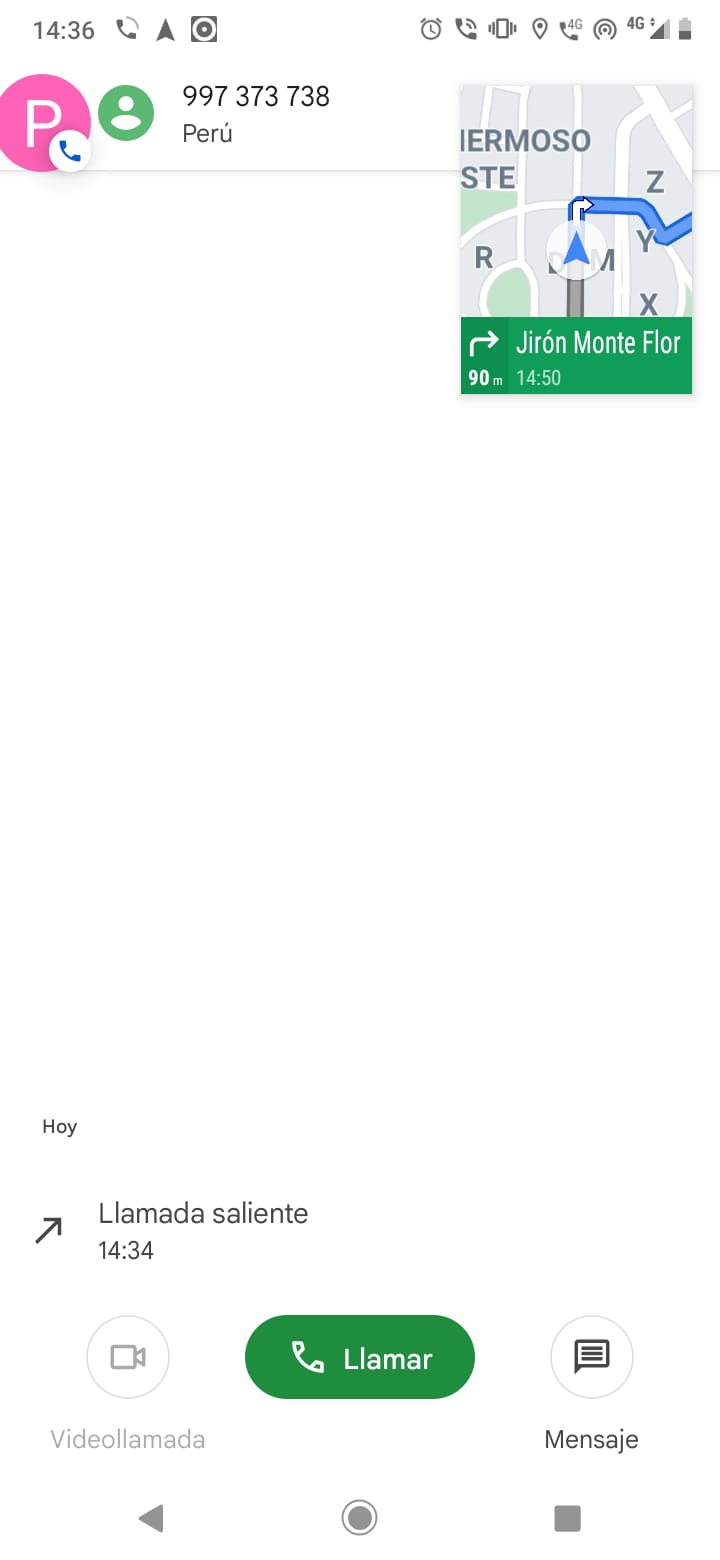The height and width of the screenshot is (1560, 720).
Task: Open Mensaje to text this number
Action: click(591, 1357)
